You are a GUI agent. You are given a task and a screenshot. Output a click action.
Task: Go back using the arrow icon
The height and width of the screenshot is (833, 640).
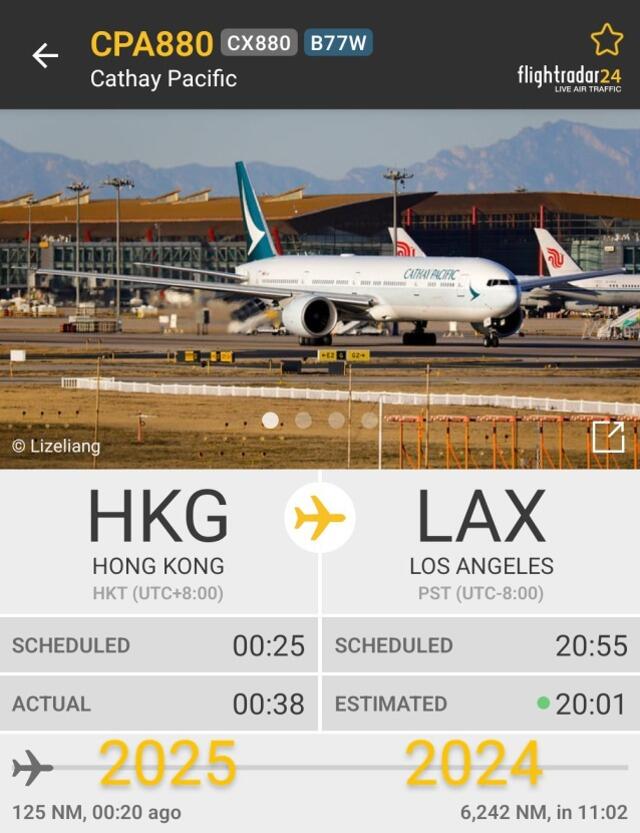click(x=45, y=56)
